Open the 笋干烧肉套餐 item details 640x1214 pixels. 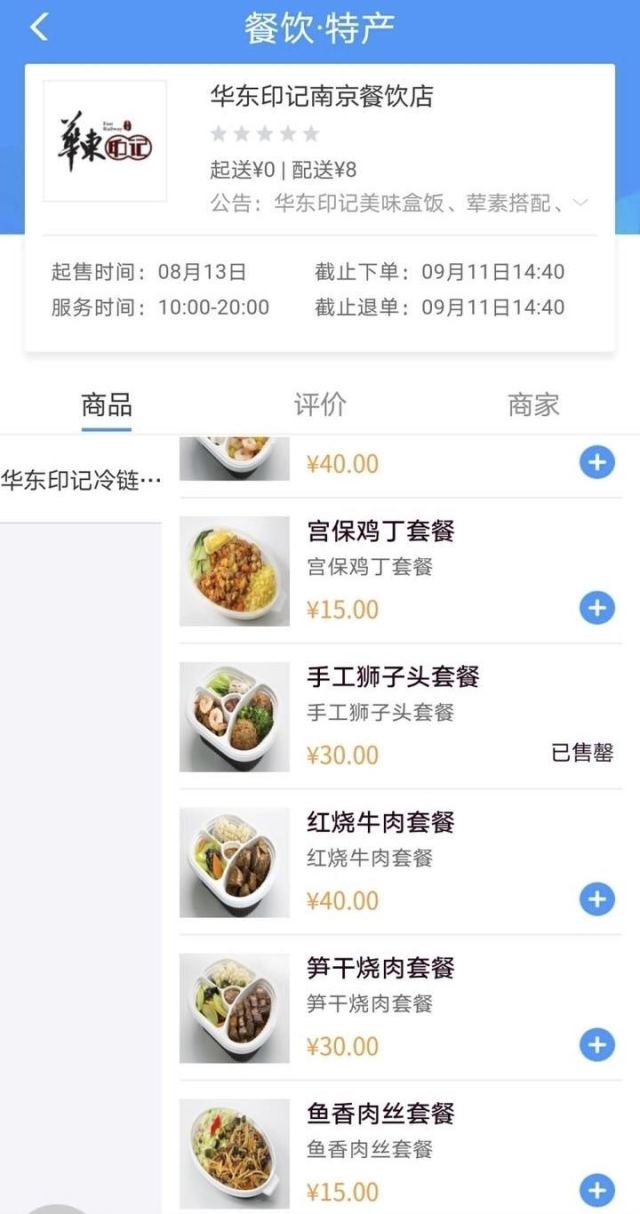click(x=380, y=968)
